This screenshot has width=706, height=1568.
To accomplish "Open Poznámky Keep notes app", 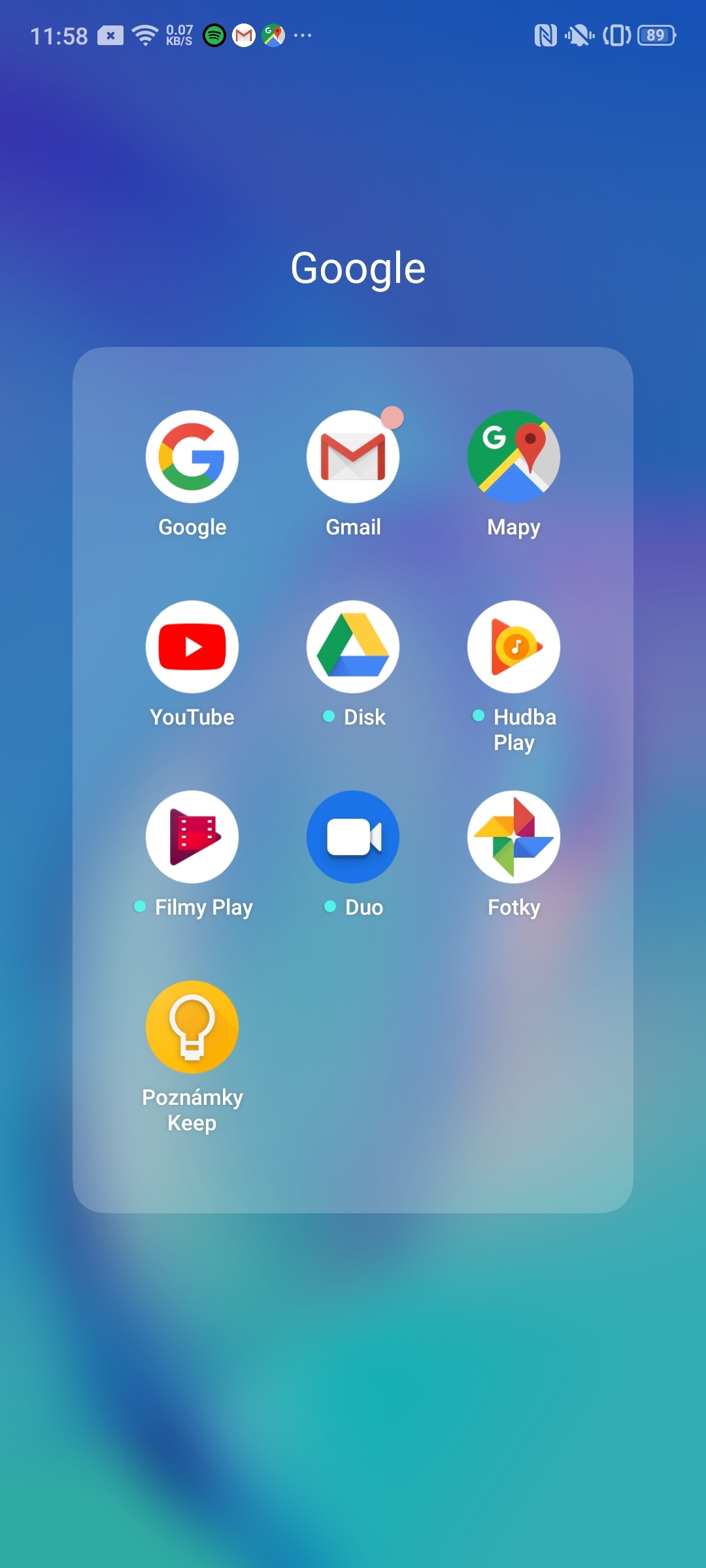I will 192,1027.
